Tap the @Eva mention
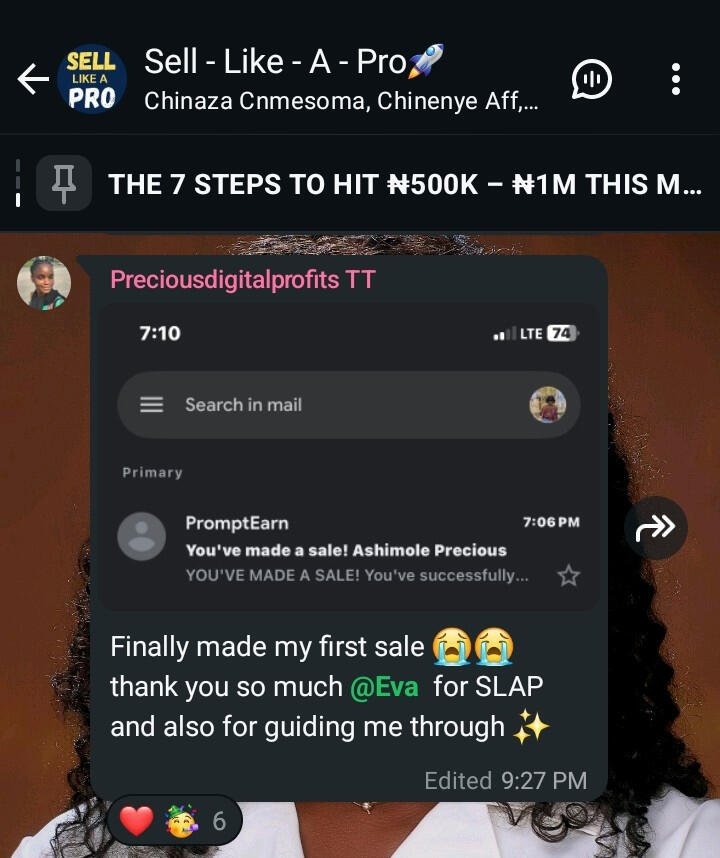The width and height of the screenshot is (720, 858). click(x=384, y=688)
